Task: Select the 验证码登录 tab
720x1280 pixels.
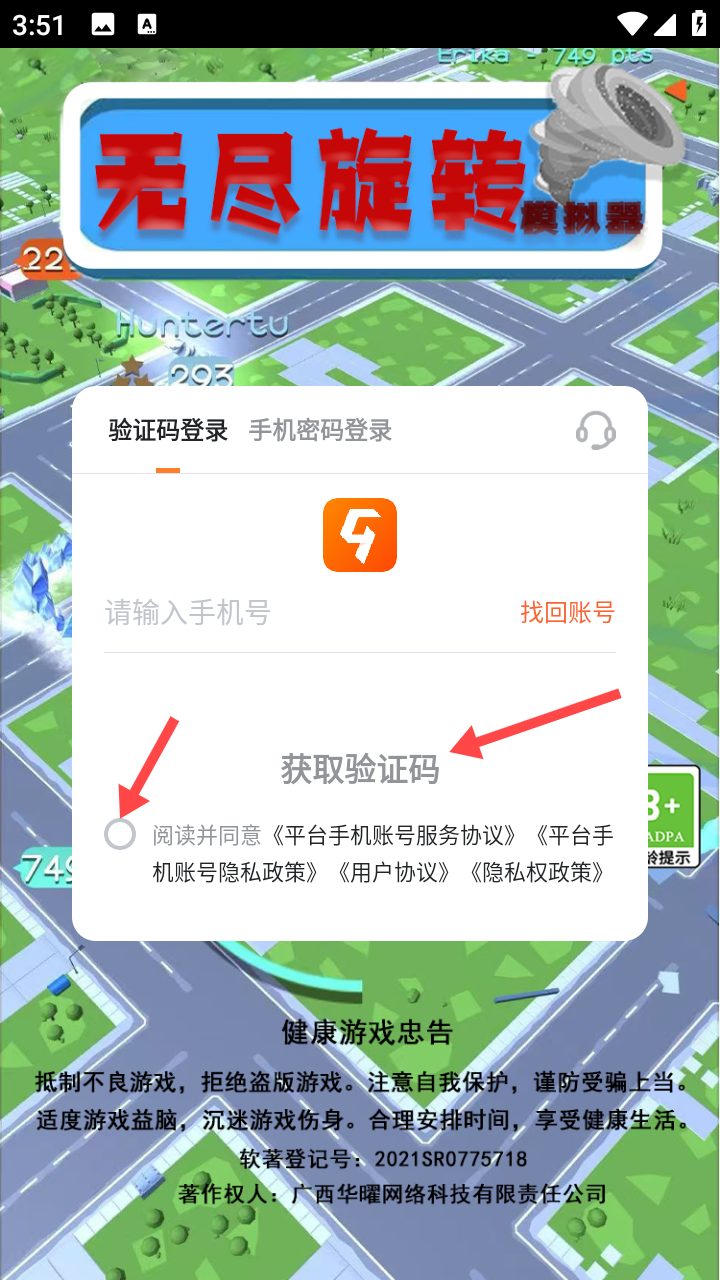Action: [x=168, y=431]
